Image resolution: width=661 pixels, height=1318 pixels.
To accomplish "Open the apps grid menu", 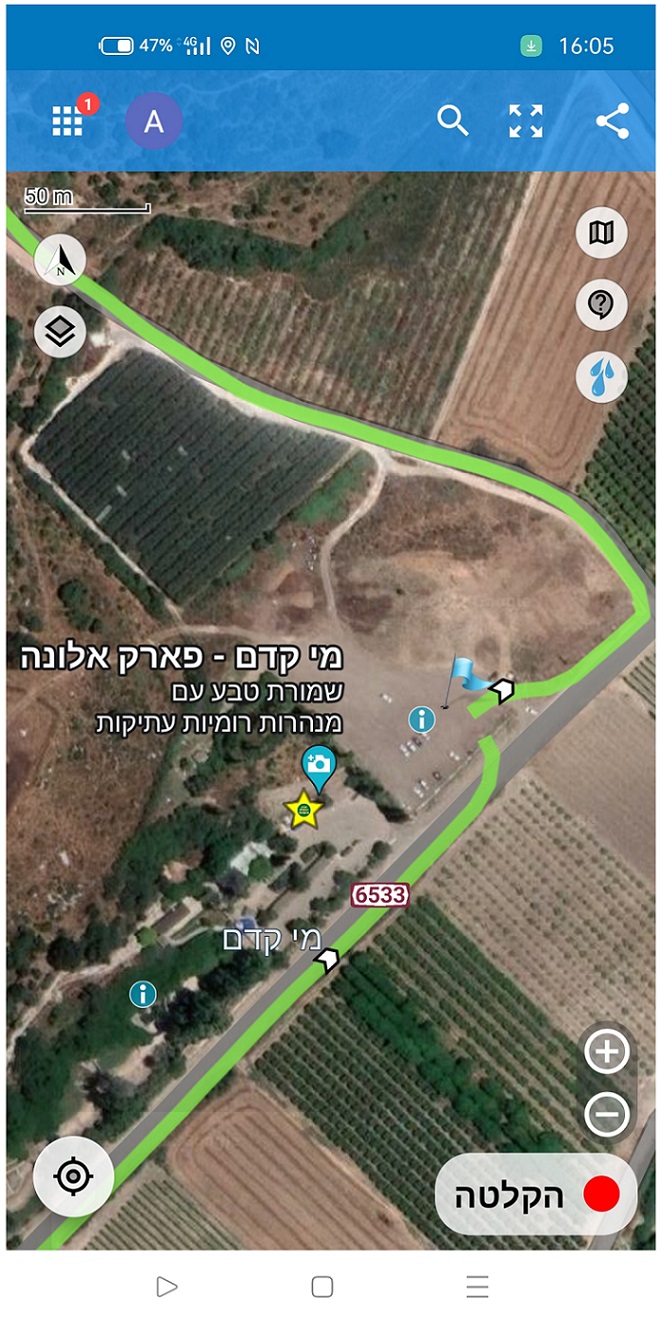I will (x=68, y=121).
